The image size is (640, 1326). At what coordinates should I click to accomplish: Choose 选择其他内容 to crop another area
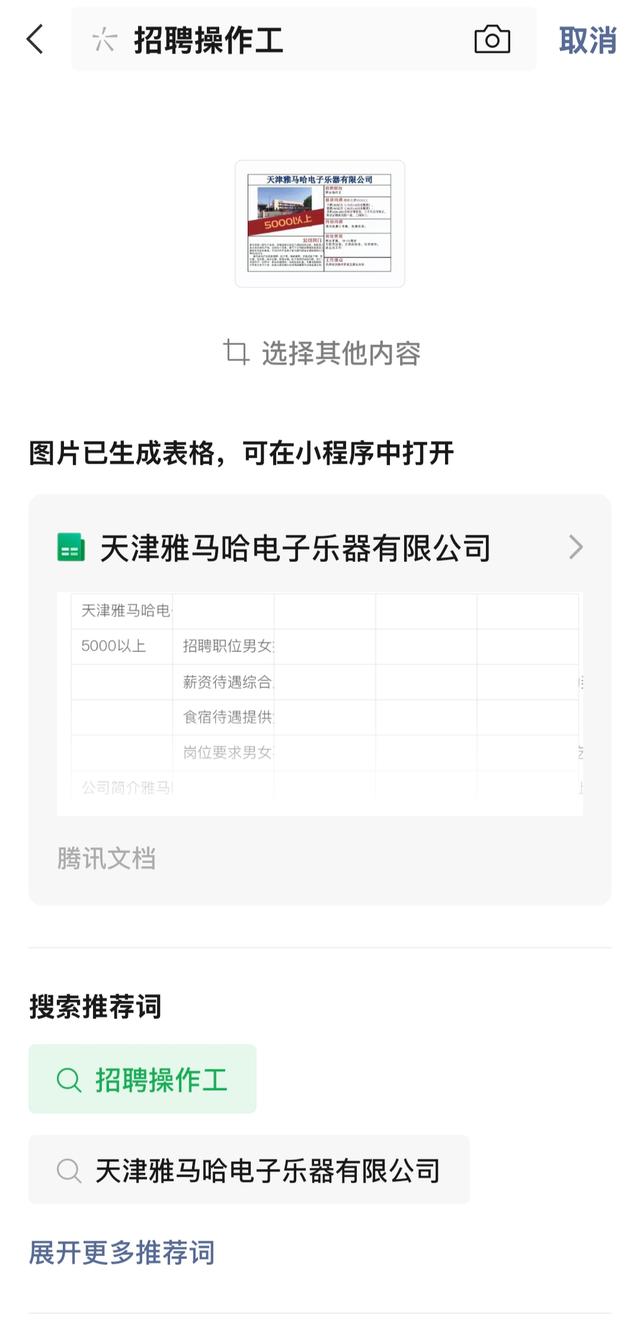321,353
